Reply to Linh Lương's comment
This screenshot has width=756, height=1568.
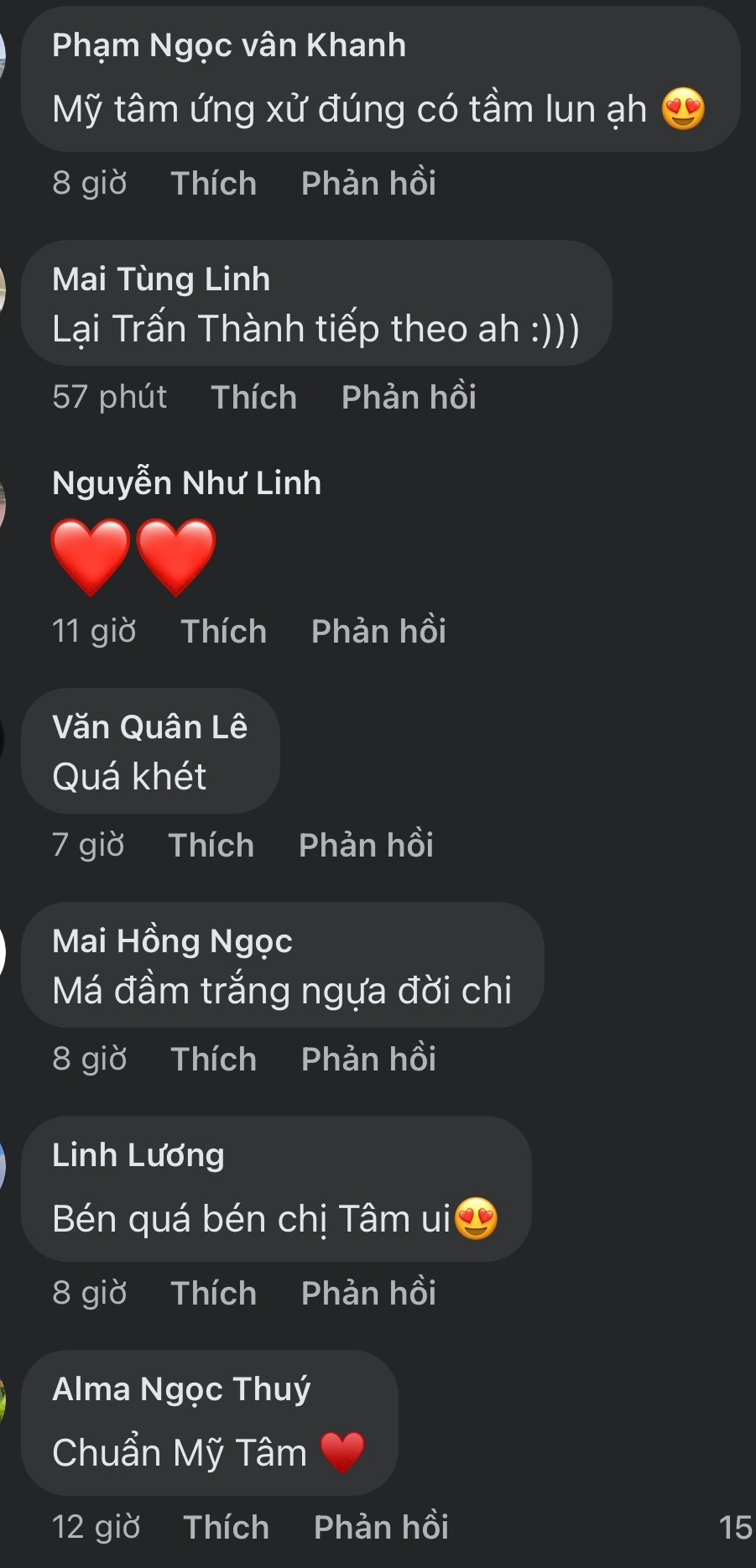[x=368, y=1294]
